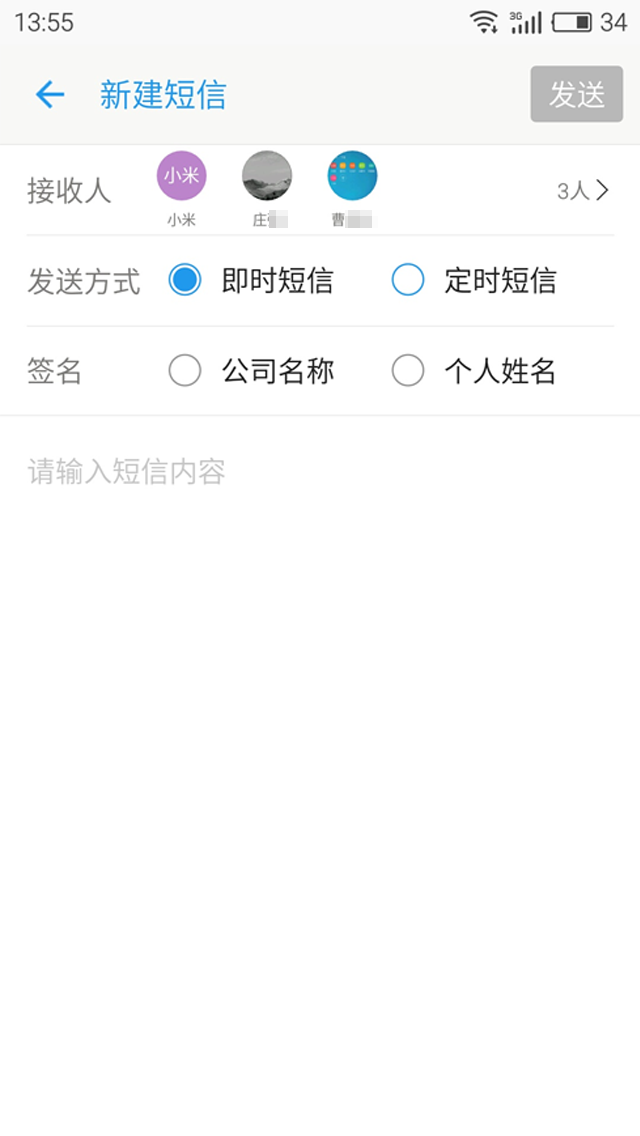Select 公司名称 as signature
The image size is (640, 1136).
point(185,371)
